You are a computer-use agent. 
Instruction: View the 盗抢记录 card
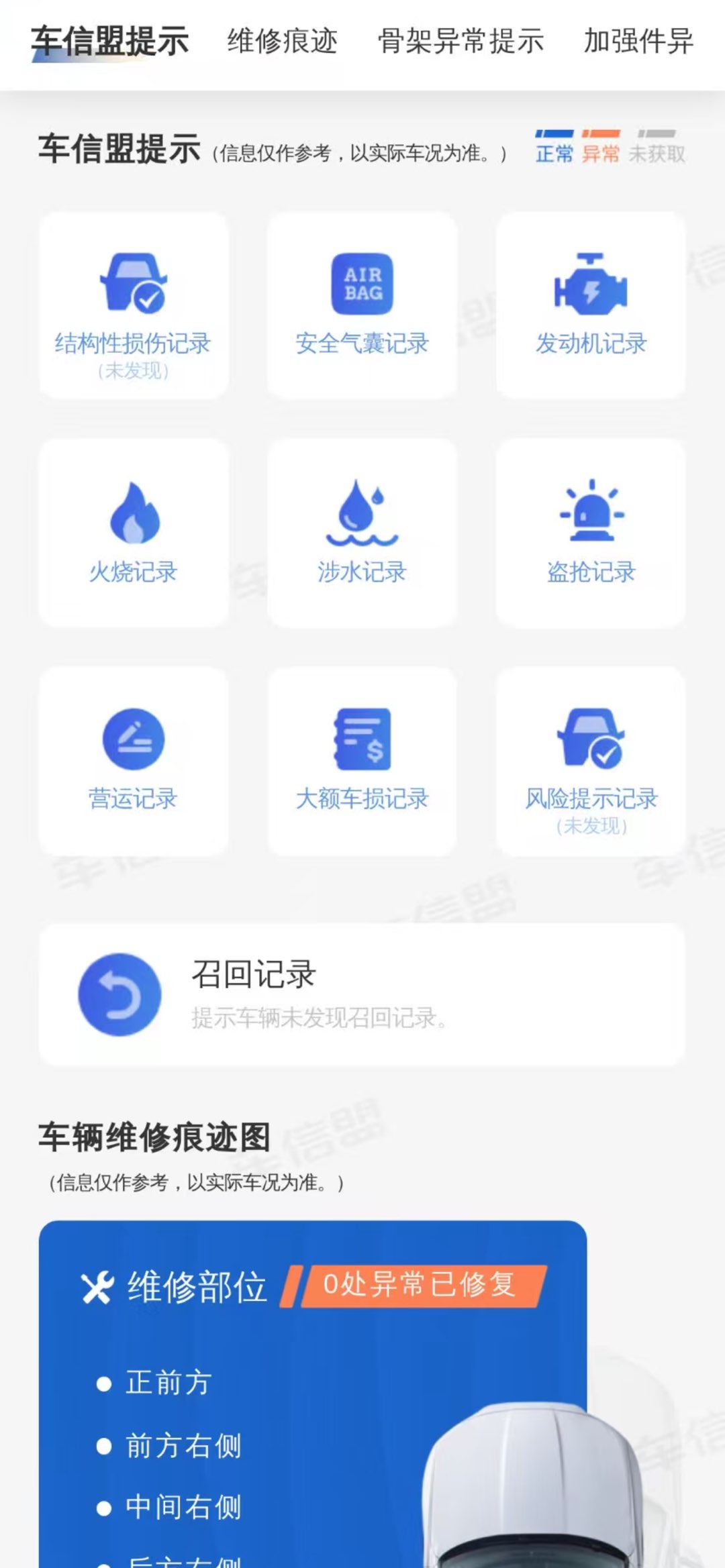click(x=591, y=533)
